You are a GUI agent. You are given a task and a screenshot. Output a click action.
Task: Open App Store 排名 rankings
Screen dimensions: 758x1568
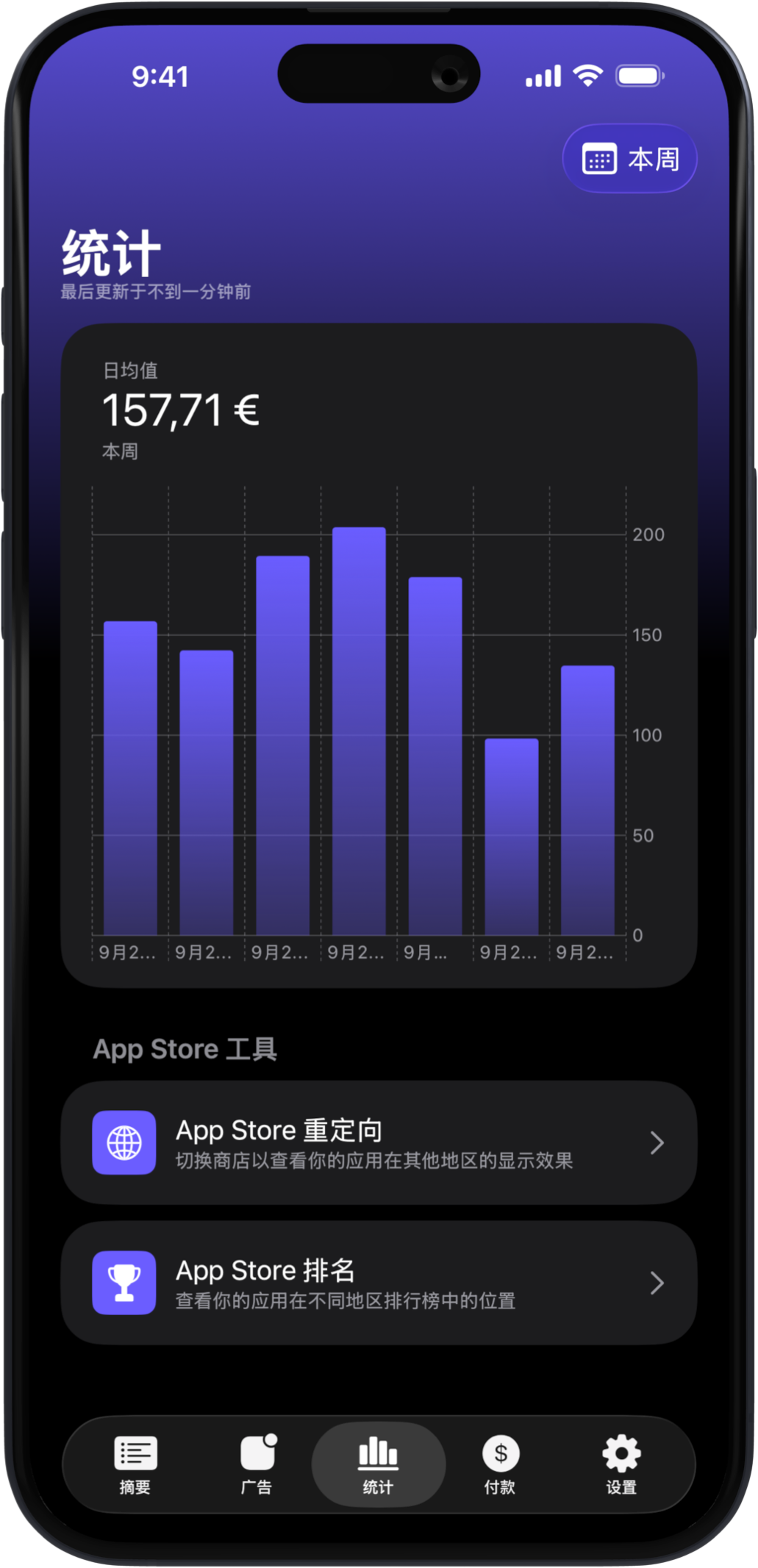click(x=379, y=1282)
